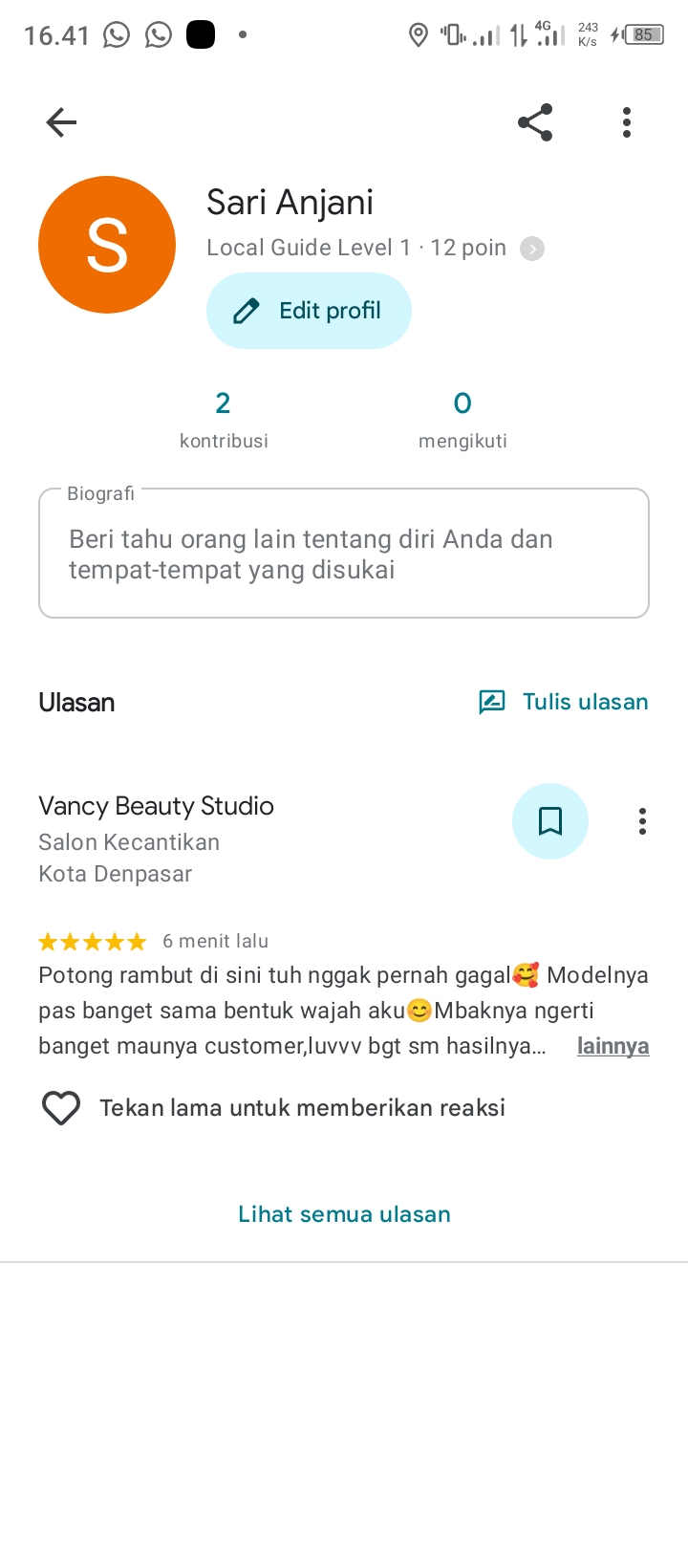The width and height of the screenshot is (688, 1568).
Task: Open Local Guide level details chevron
Action: (532, 249)
